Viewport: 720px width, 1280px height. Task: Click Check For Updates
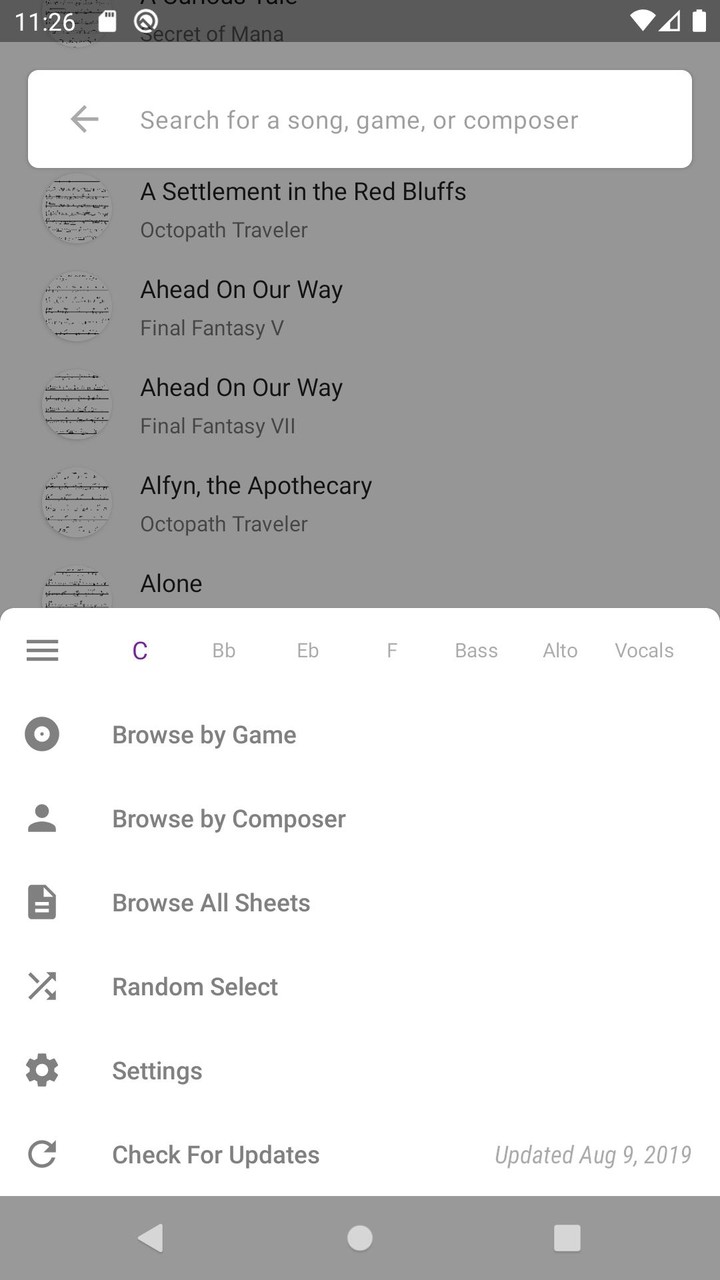[215, 1154]
